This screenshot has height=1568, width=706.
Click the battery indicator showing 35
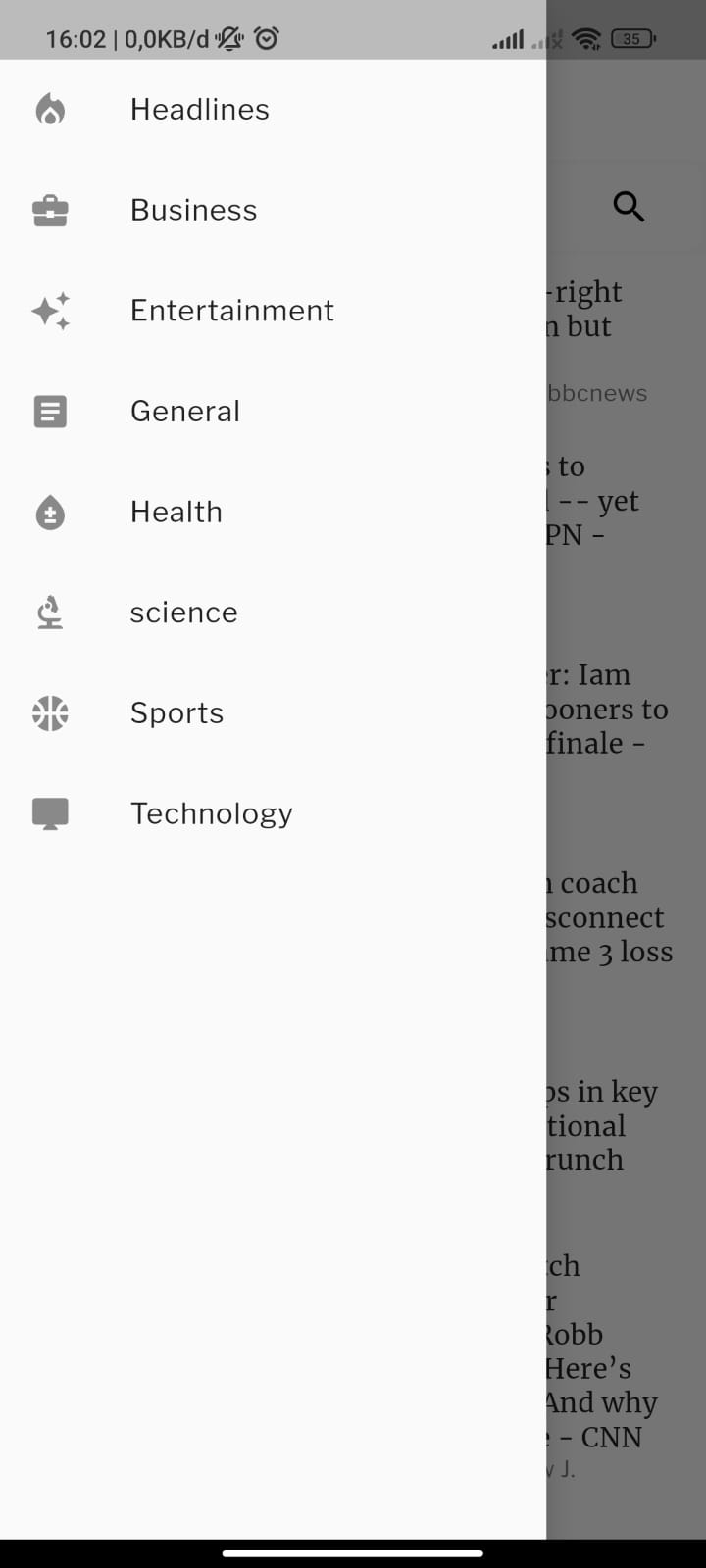coord(632,39)
